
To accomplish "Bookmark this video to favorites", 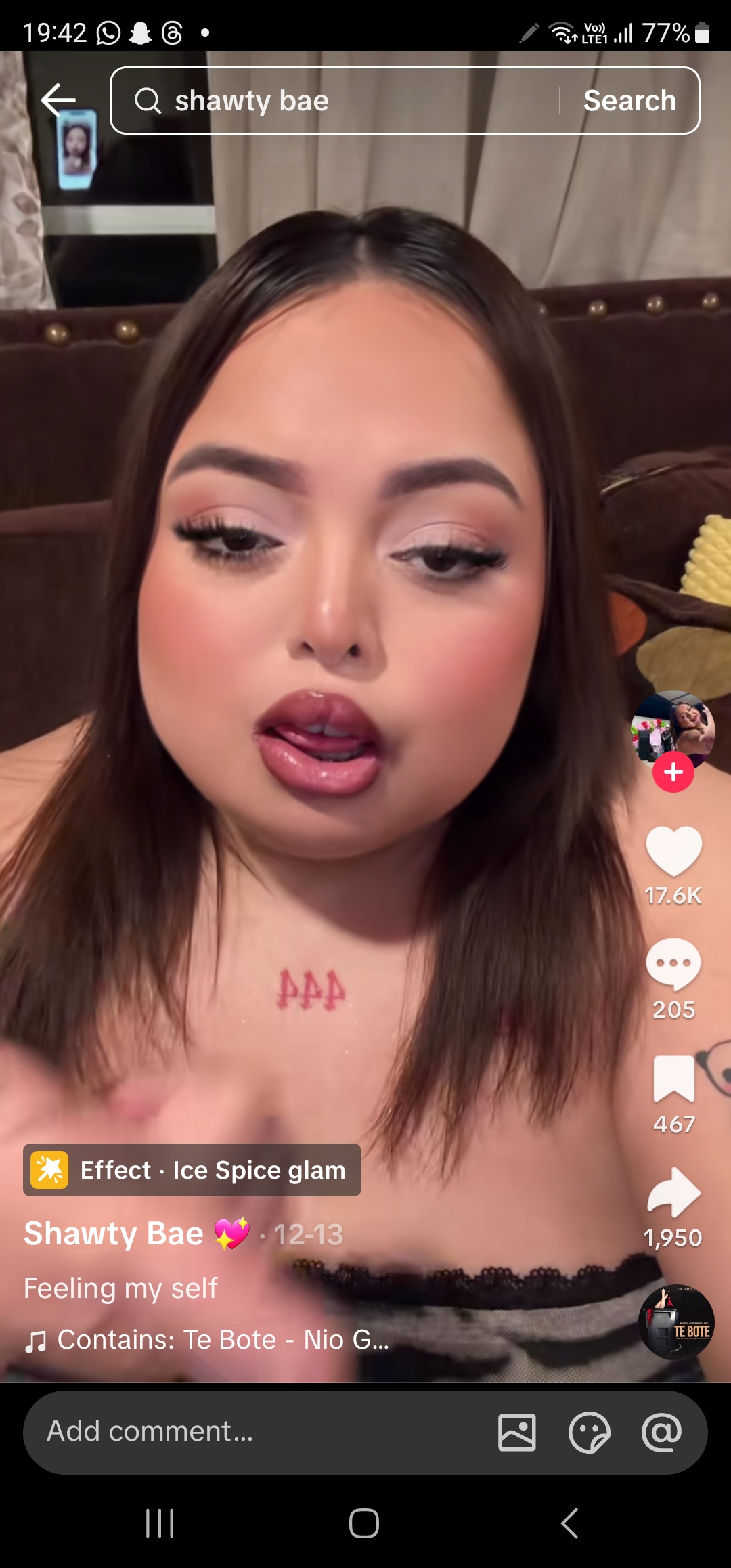I will tap(673, 1079).
